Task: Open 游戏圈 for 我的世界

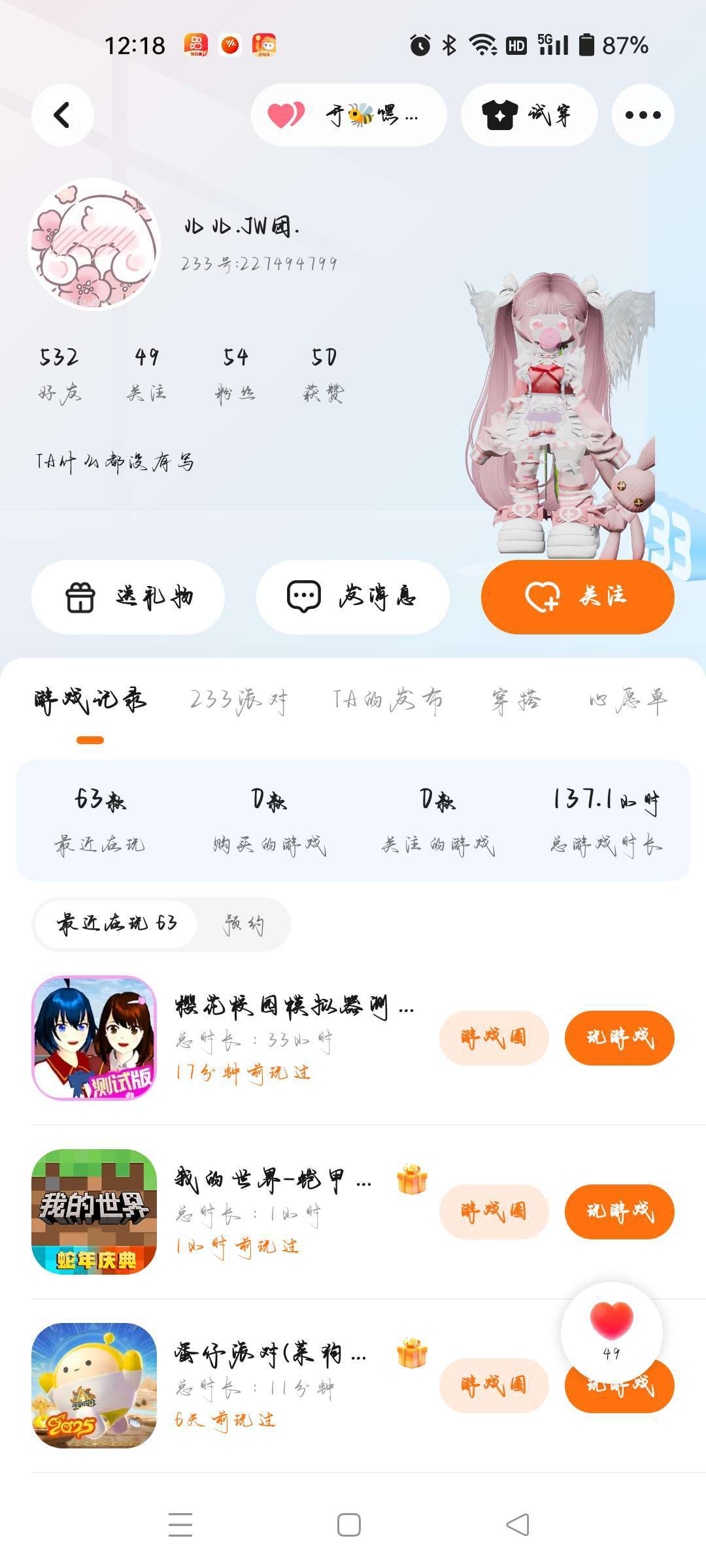Action: (494, 1211)
